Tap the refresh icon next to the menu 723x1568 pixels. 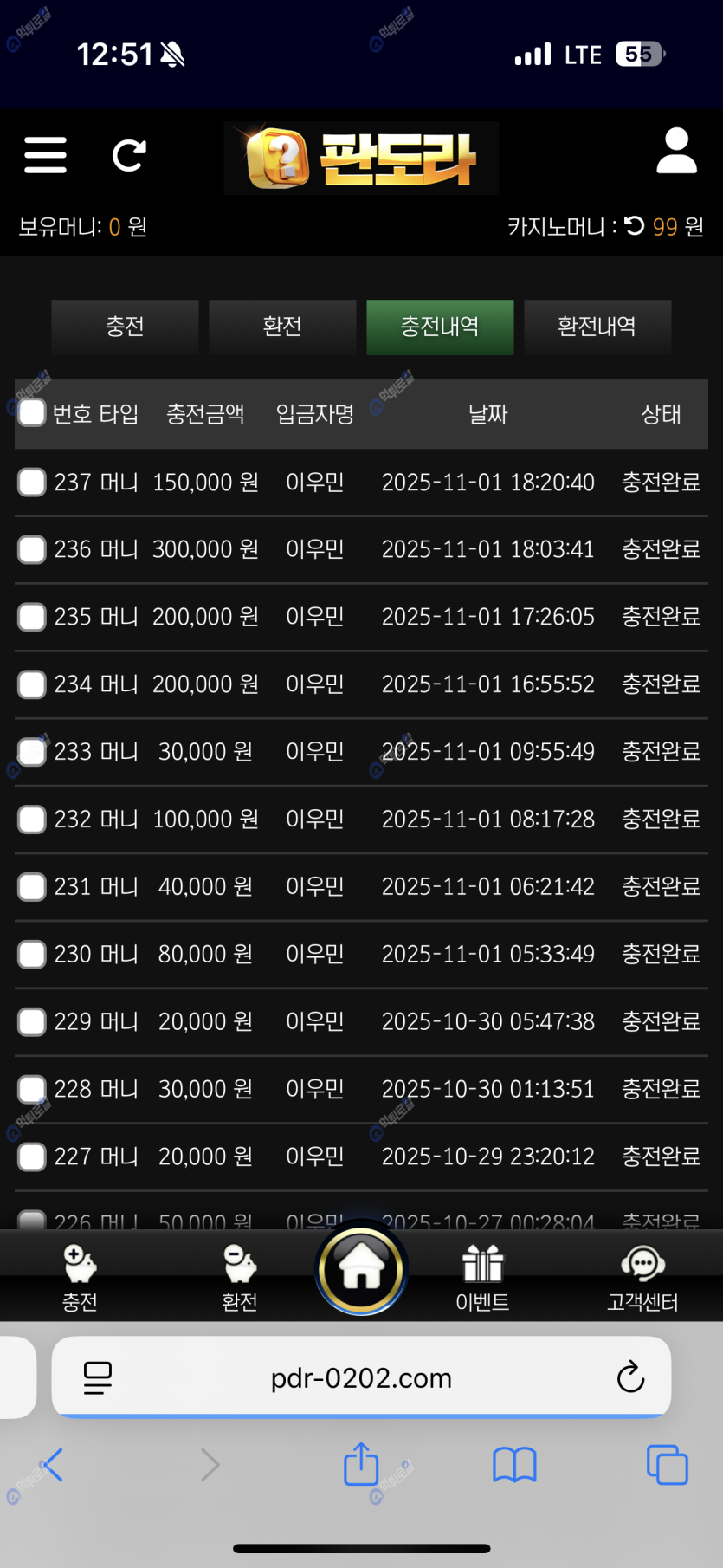click(129, 155)
